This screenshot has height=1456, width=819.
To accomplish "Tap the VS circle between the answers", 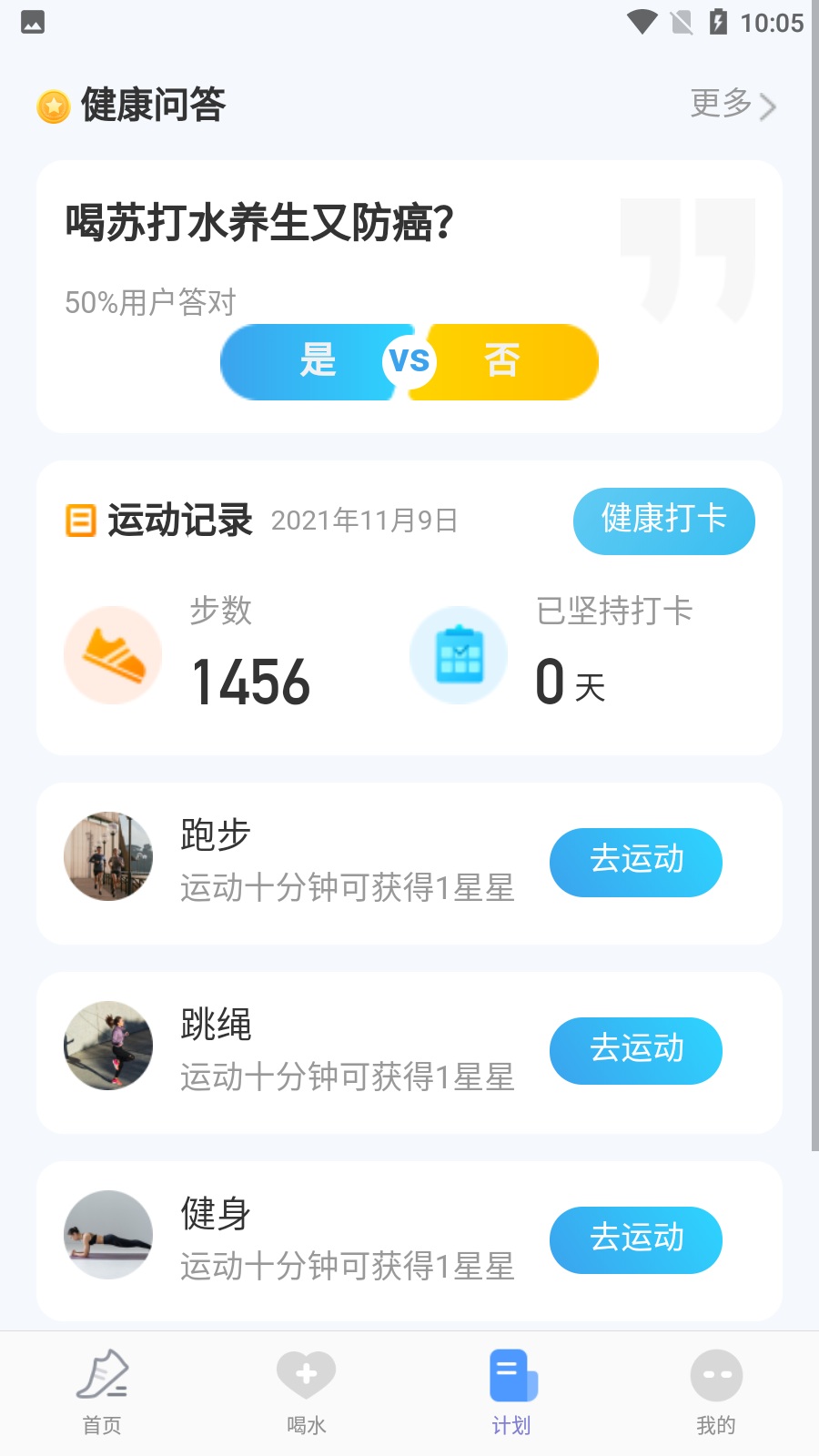I will pyautogui.click(x=409, y=361).
